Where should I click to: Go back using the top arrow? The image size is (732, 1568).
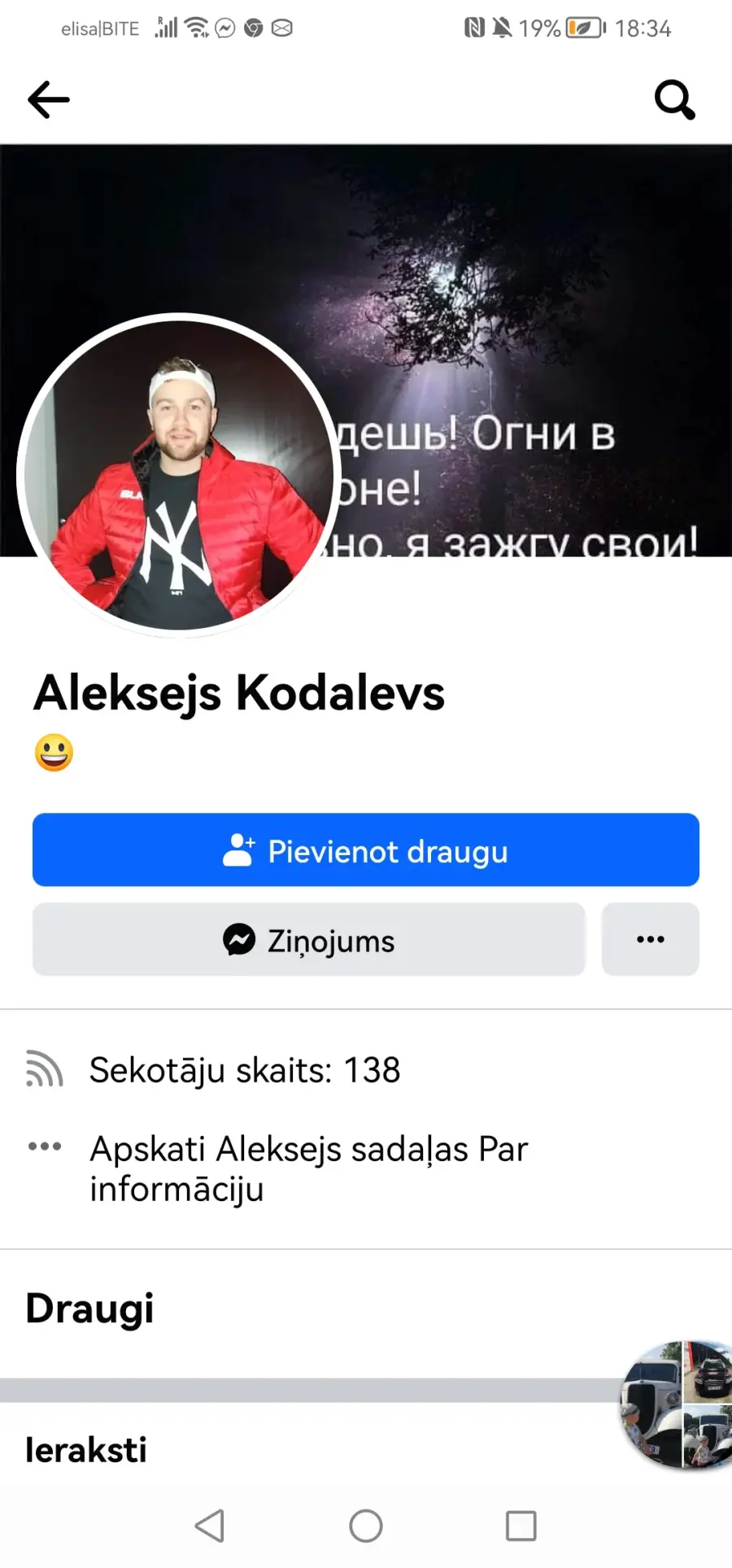(49, 100)
